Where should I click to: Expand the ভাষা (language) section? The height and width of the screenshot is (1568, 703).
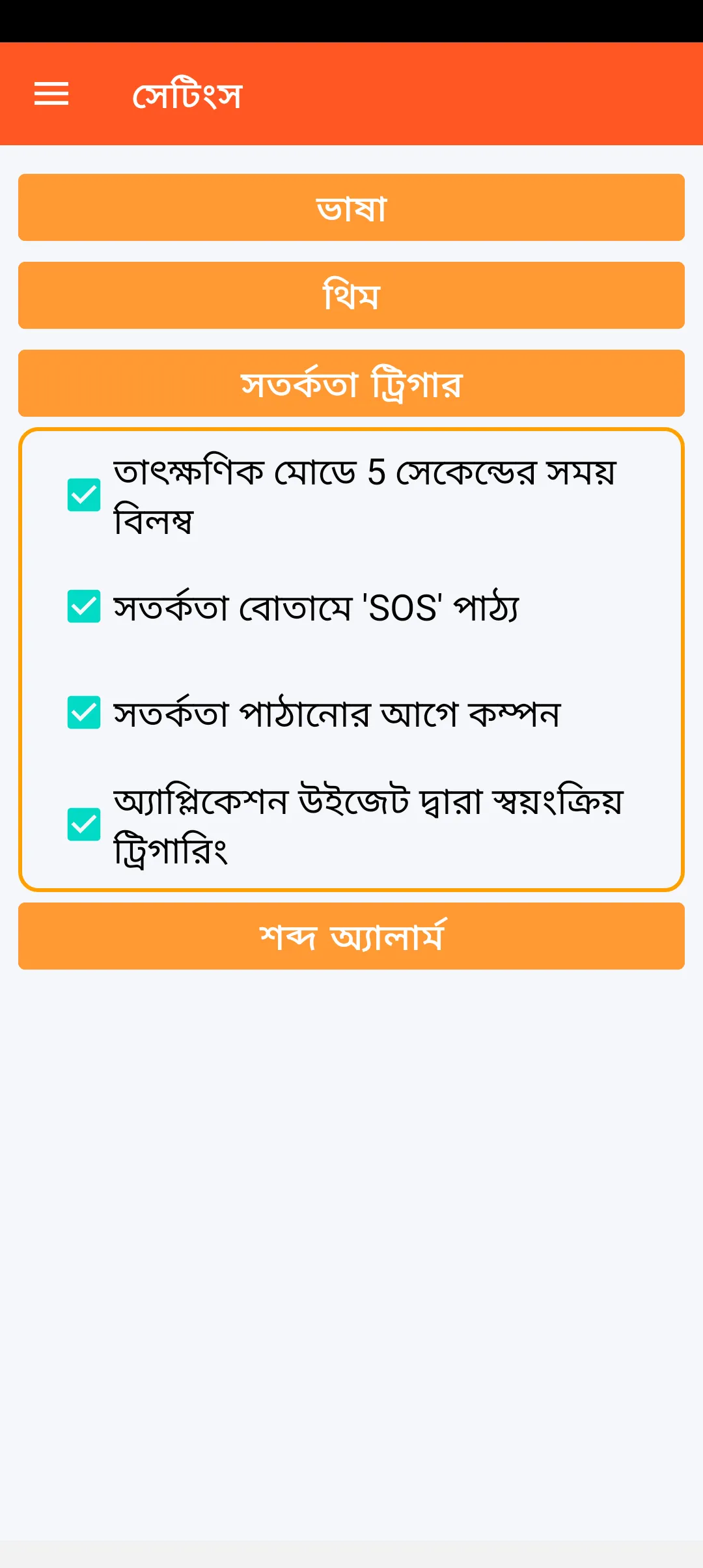click(x=351, y=208)
